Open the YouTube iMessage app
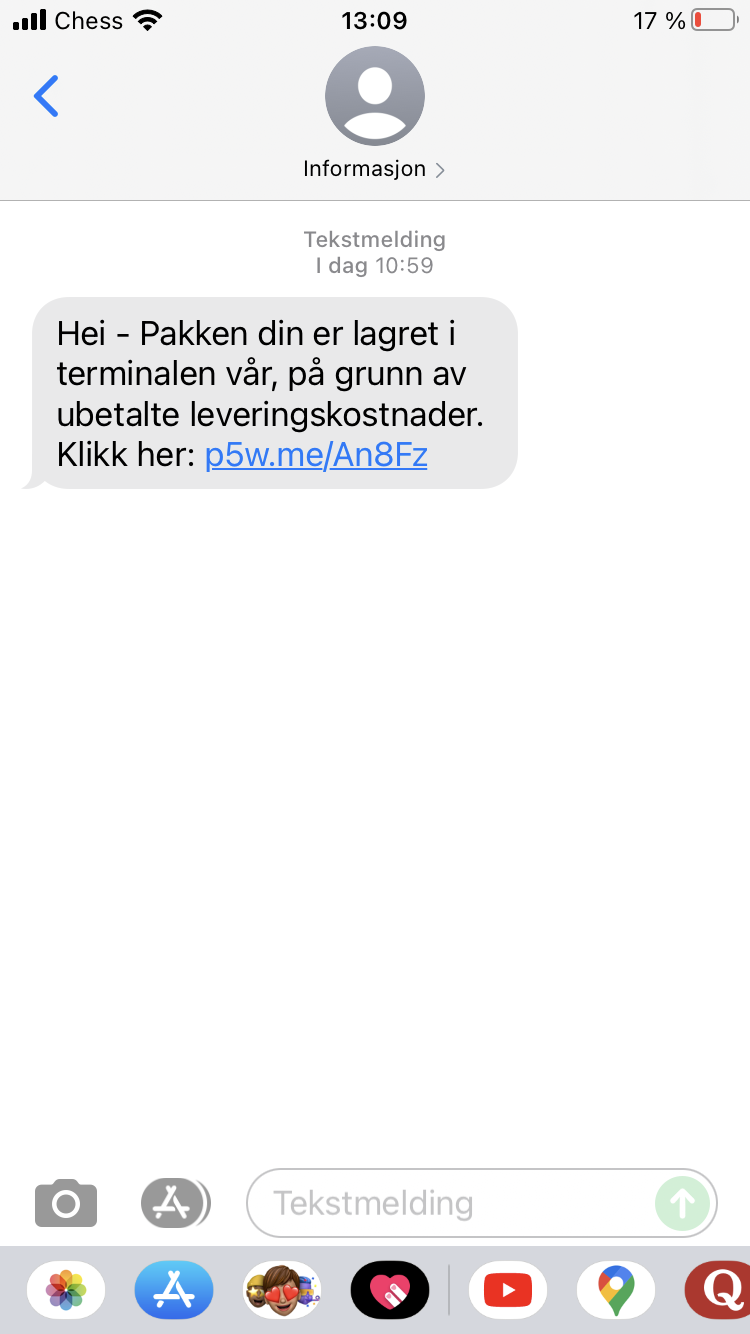 (508, 1290)
